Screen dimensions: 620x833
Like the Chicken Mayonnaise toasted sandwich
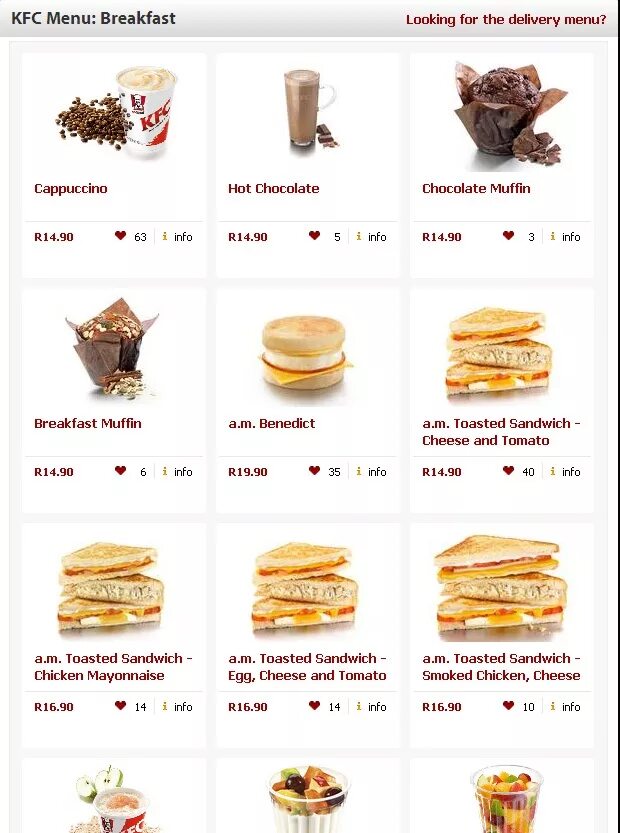tap(120, 706)
